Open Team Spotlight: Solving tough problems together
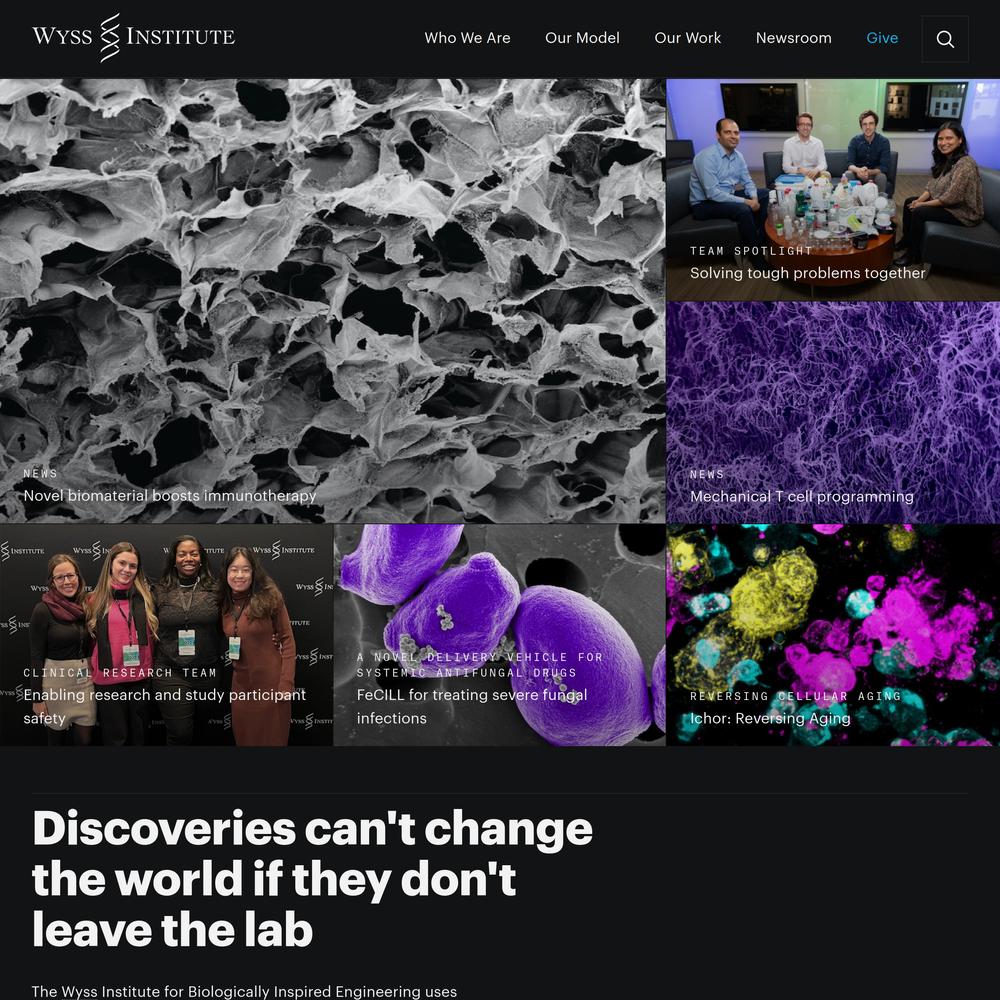Screen dimensions: 1000x1000 tap(808, 273)
